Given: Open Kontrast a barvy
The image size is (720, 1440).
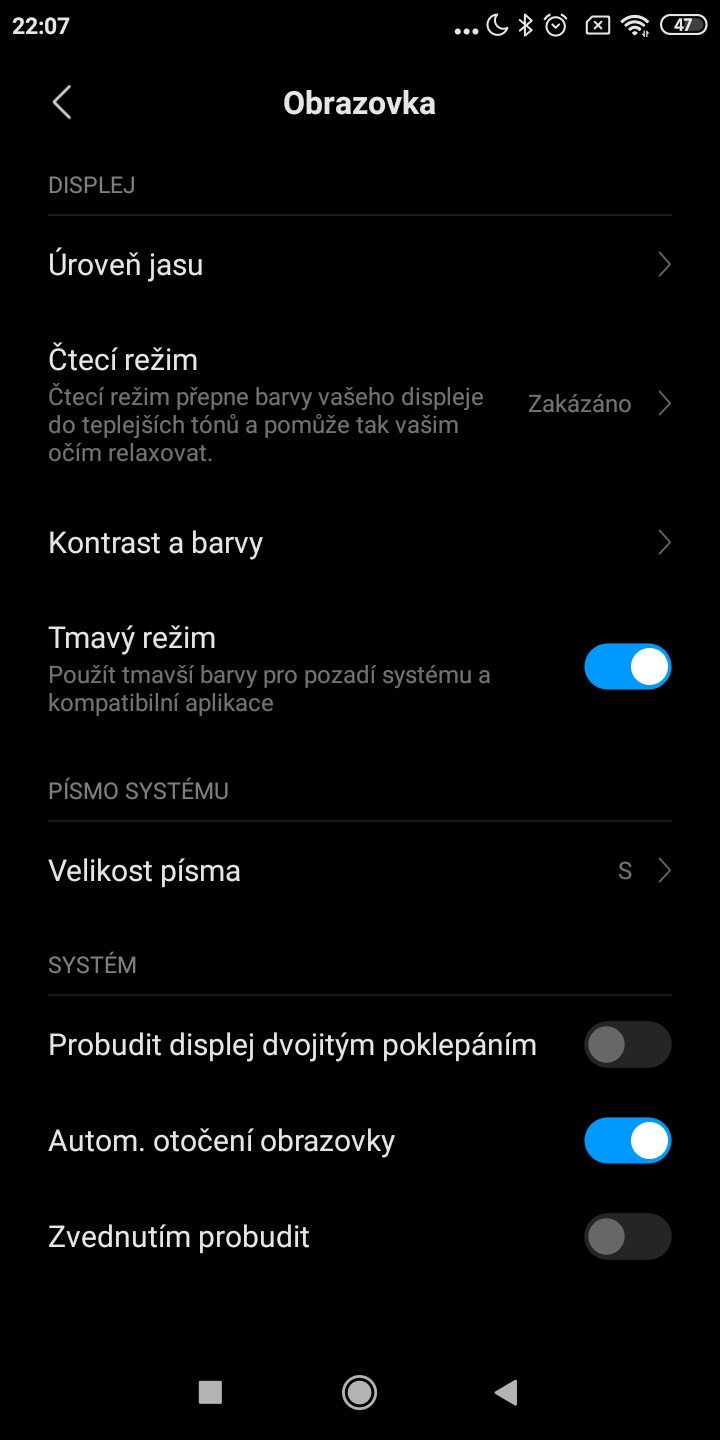Looking at the screenshot, I should [360, 543].
